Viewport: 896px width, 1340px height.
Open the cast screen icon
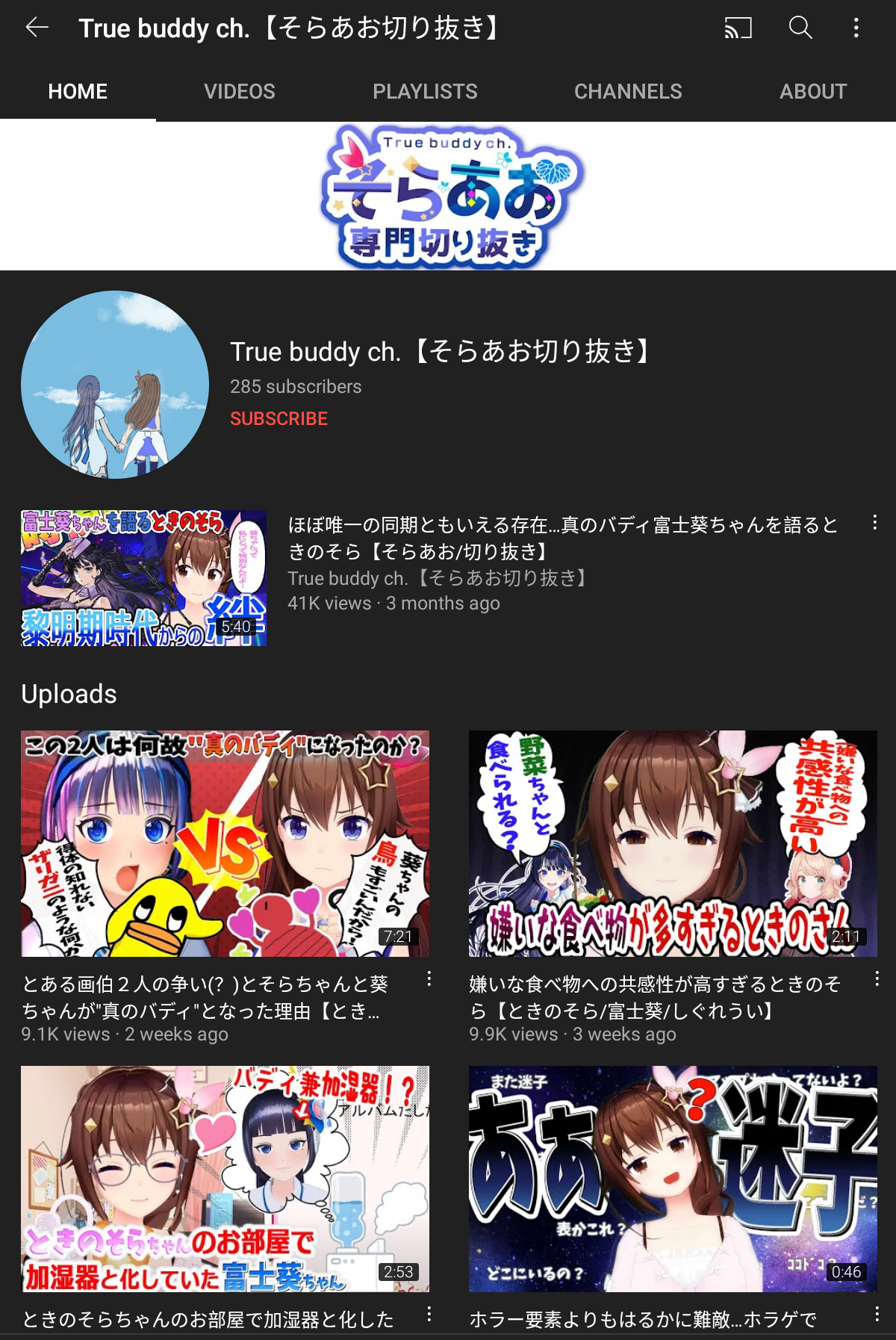coord(738,28)
